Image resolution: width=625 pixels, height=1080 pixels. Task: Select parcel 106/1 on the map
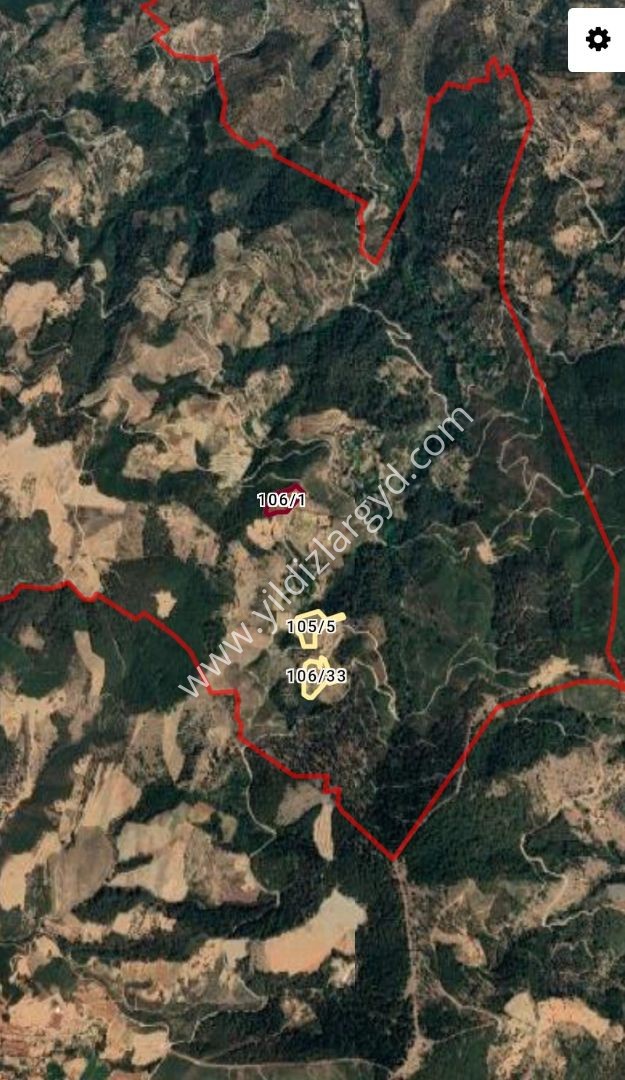pos(282,500)
